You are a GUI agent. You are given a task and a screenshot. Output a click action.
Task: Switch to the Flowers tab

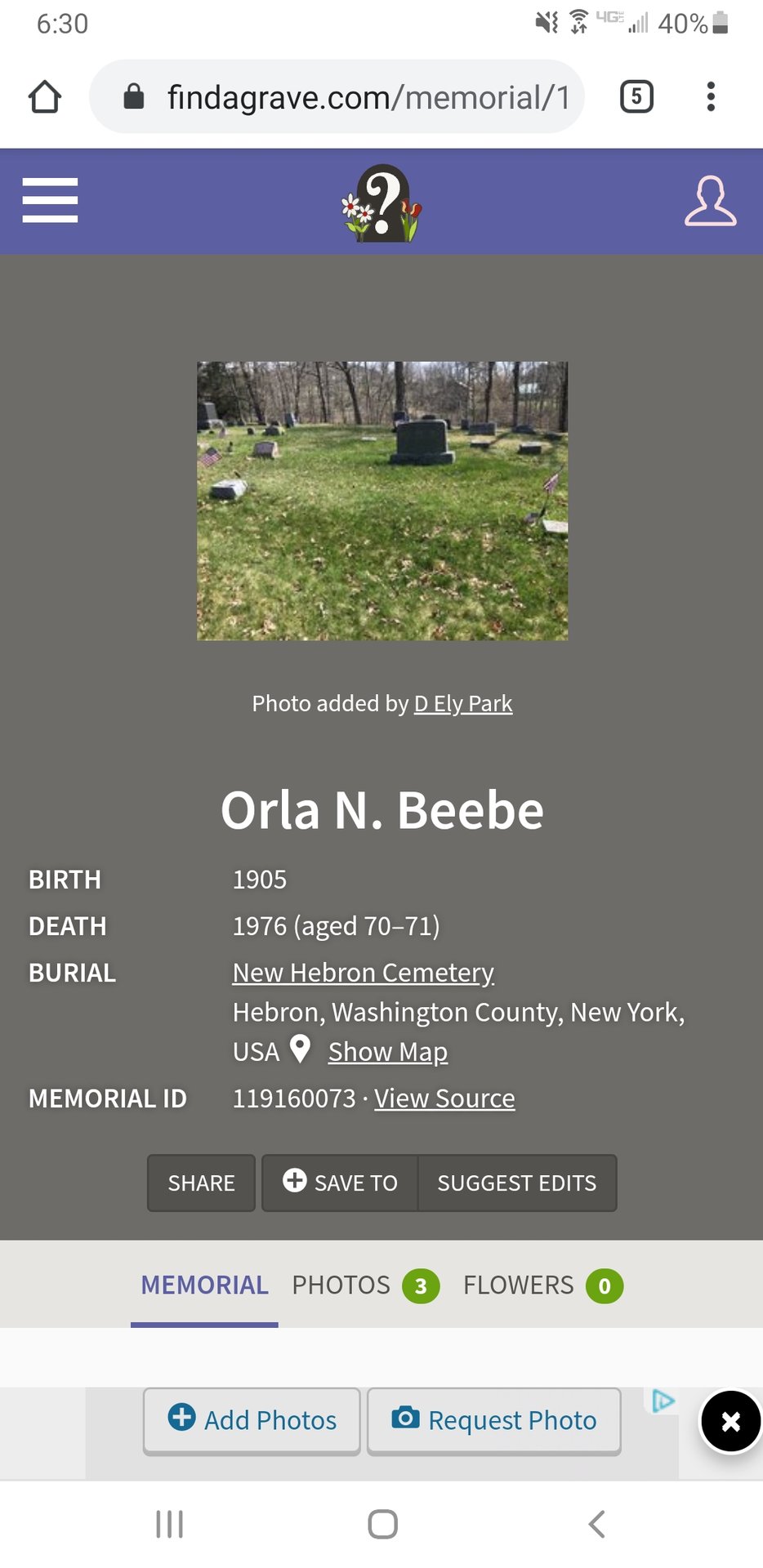[x=542, y=1285]
